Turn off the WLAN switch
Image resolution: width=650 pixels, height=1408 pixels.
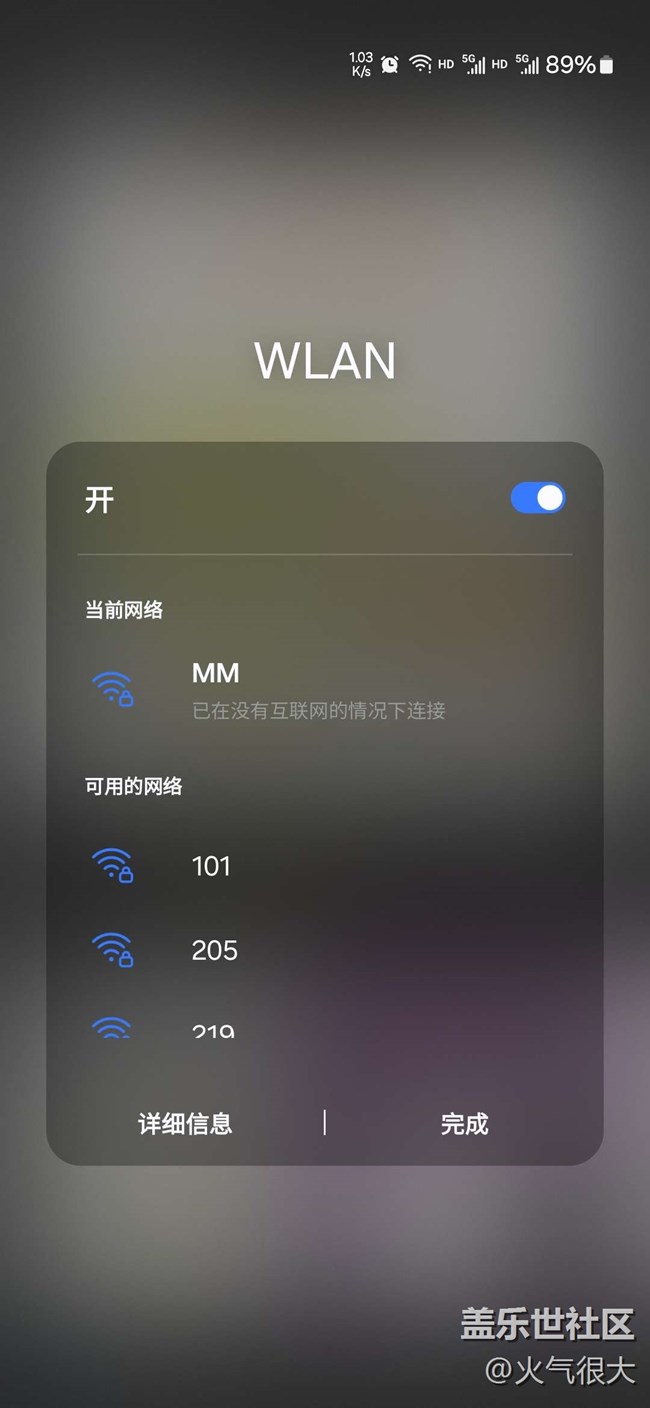point(538,498)
